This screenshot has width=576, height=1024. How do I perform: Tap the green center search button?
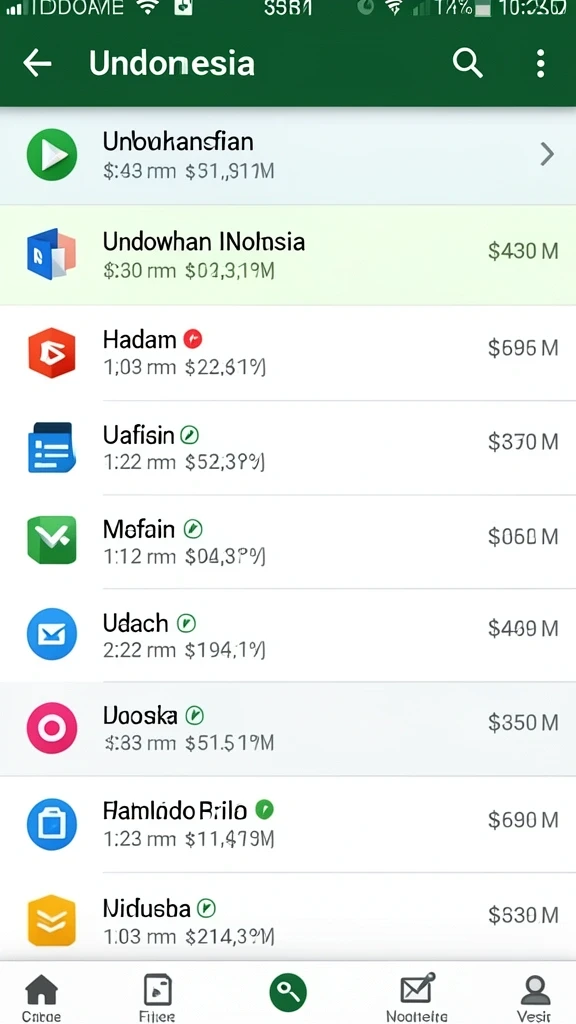(x=288, y=993)
